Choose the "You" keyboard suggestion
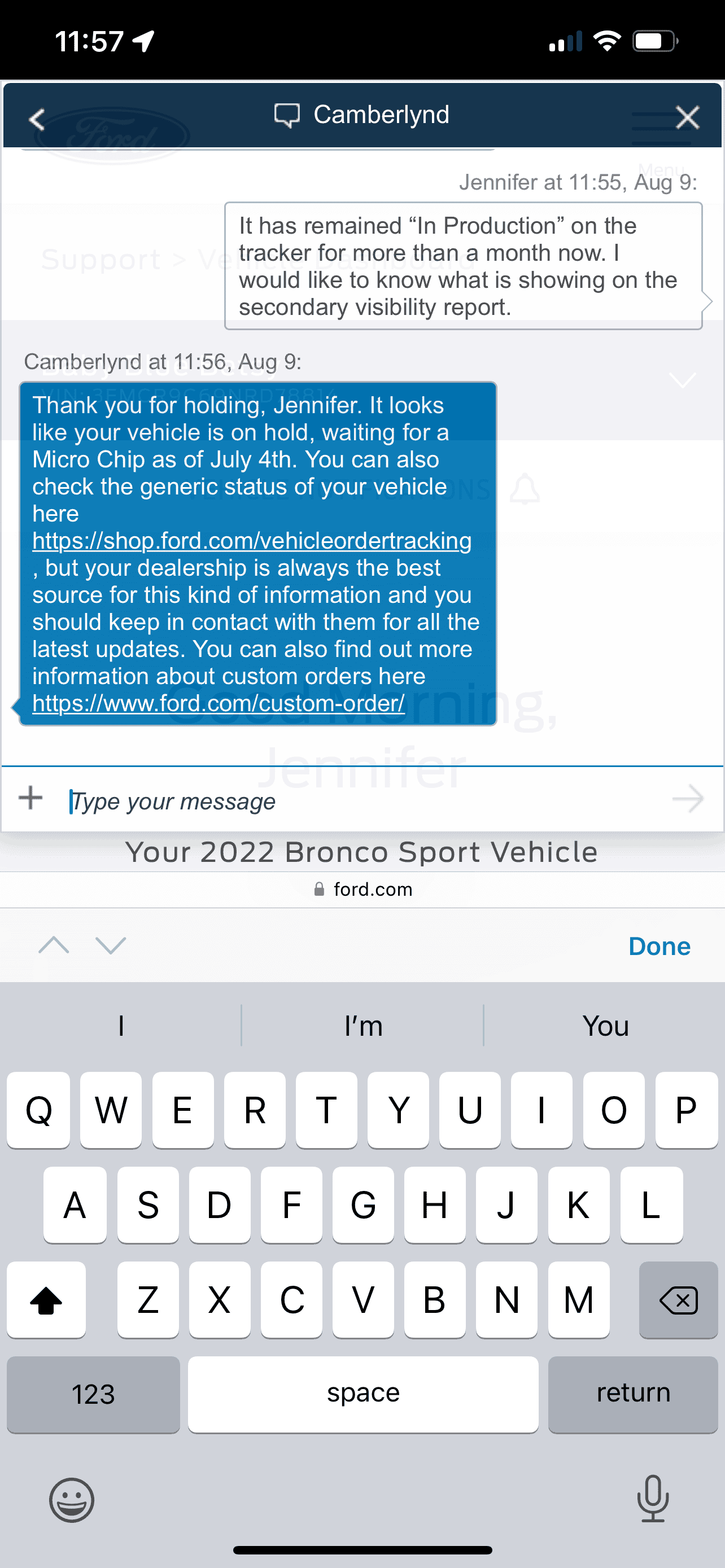 605,1026
